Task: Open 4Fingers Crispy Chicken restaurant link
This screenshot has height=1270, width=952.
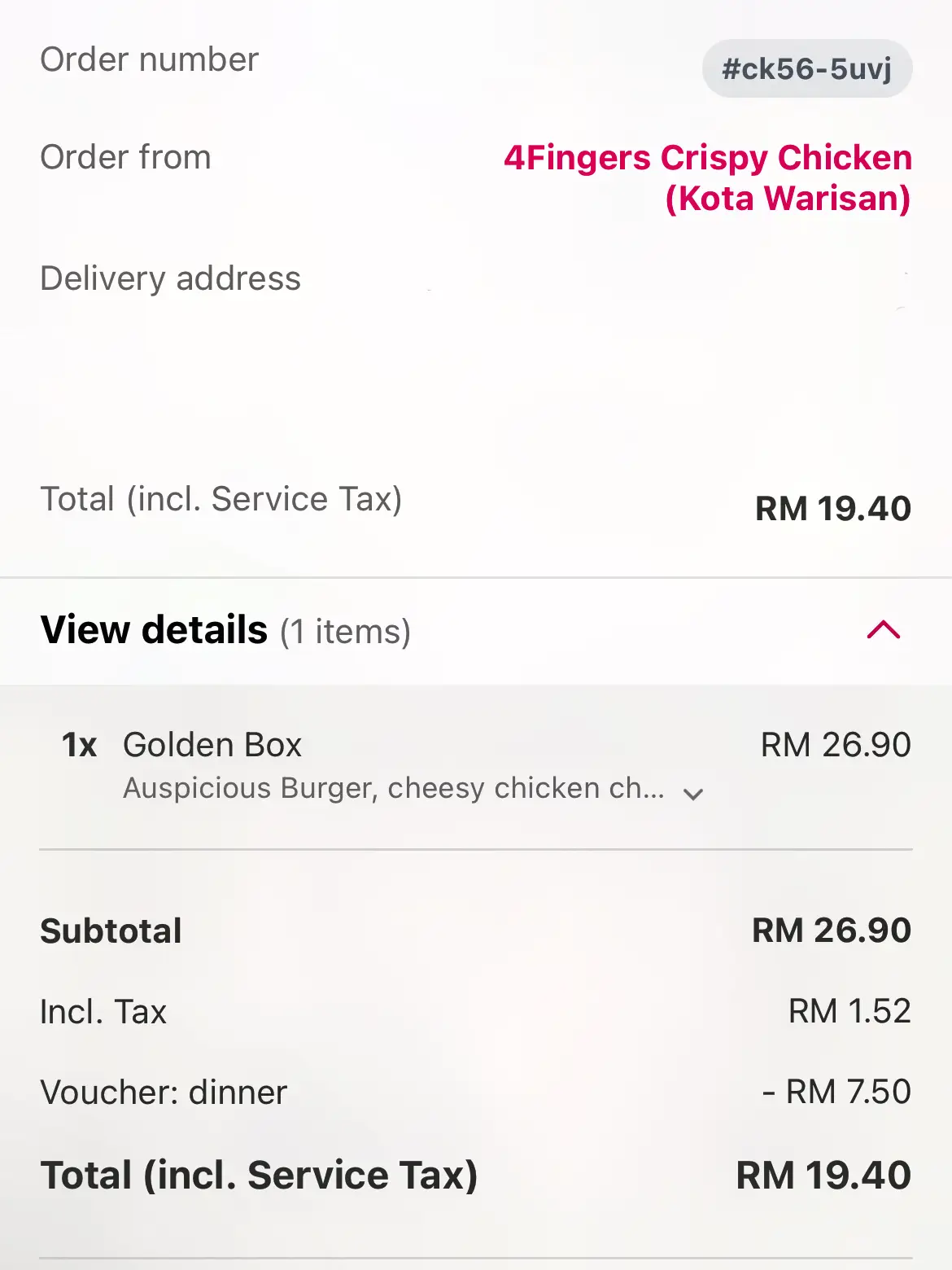Action: pyautogui.click(x=707, y=177)
